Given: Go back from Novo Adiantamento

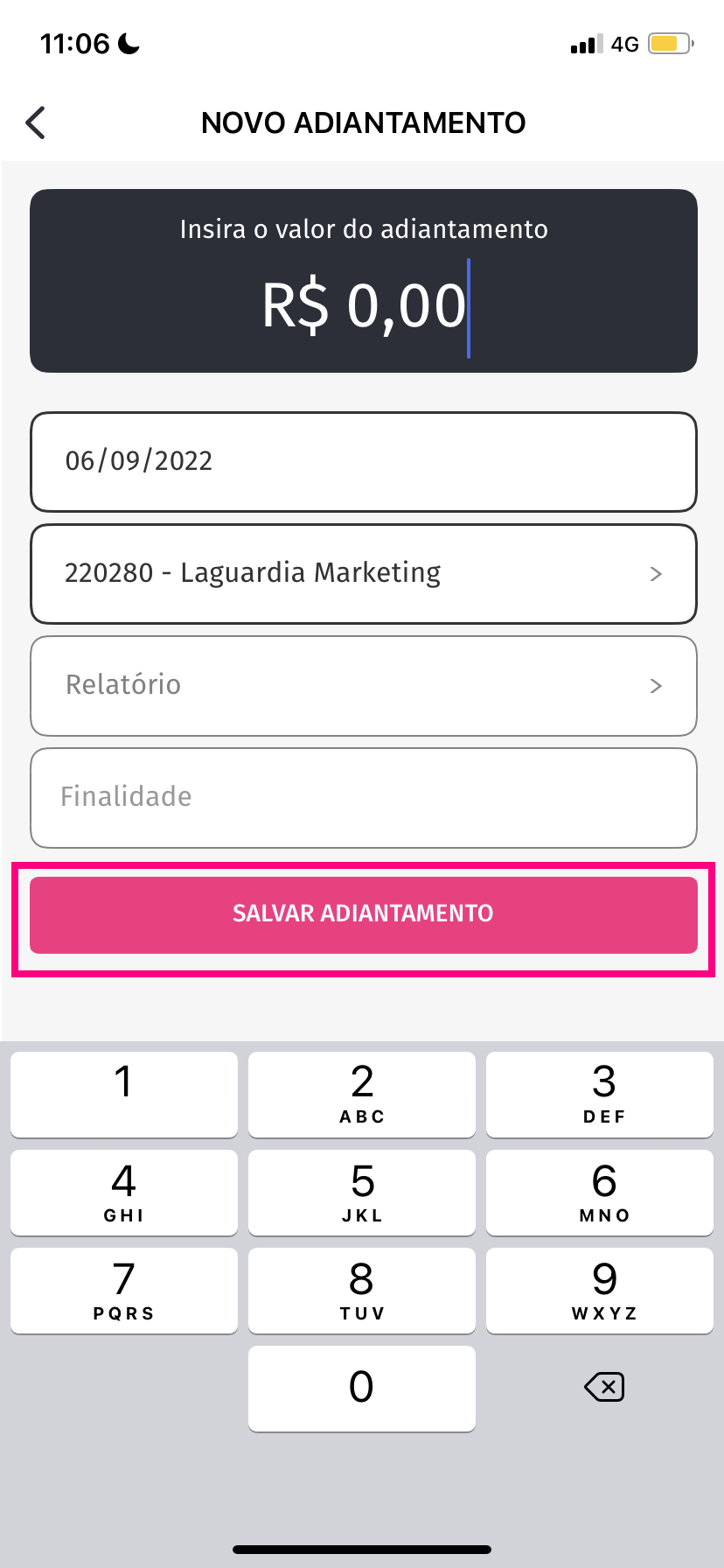Looking at the screenshot, I should tap(36, 122).
